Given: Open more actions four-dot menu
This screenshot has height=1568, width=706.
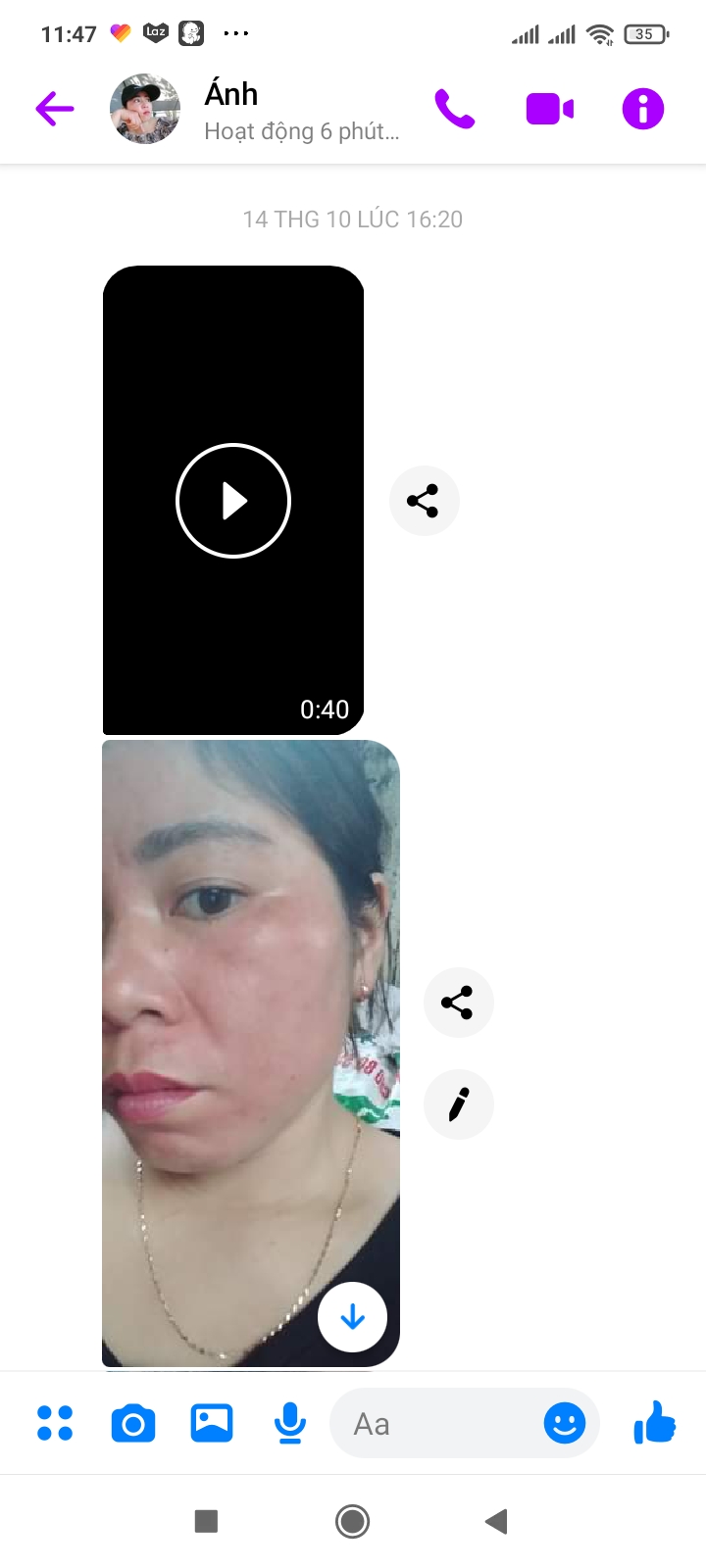Looking at the screenshot, I should pos(55,1423).
